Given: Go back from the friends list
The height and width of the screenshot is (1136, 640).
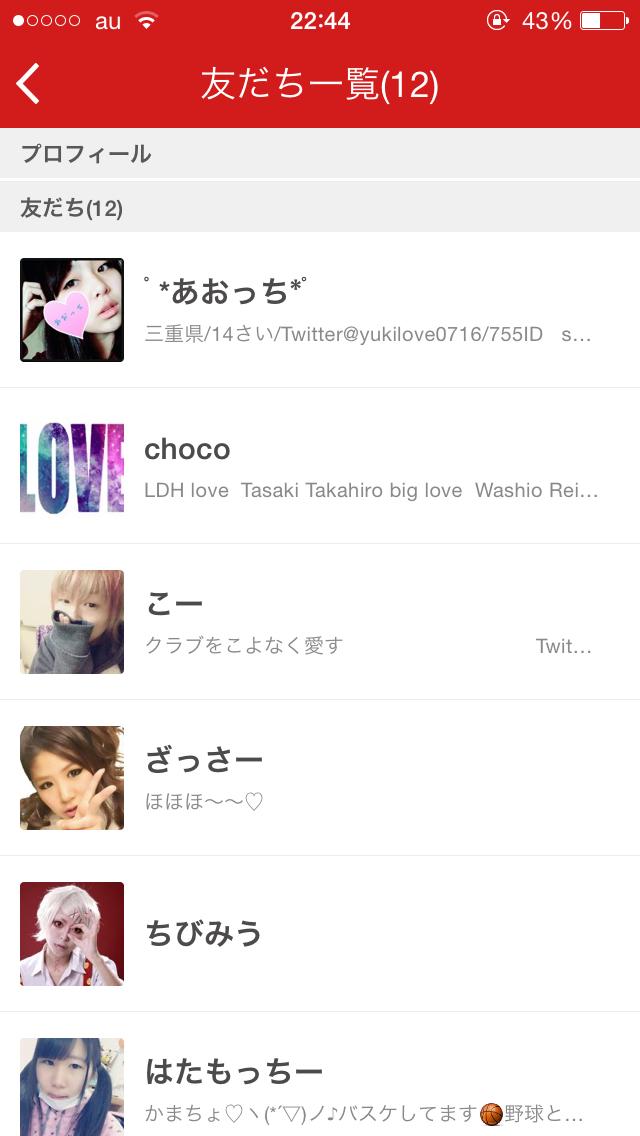Looking at the screenshot, I should coord(29,84).
